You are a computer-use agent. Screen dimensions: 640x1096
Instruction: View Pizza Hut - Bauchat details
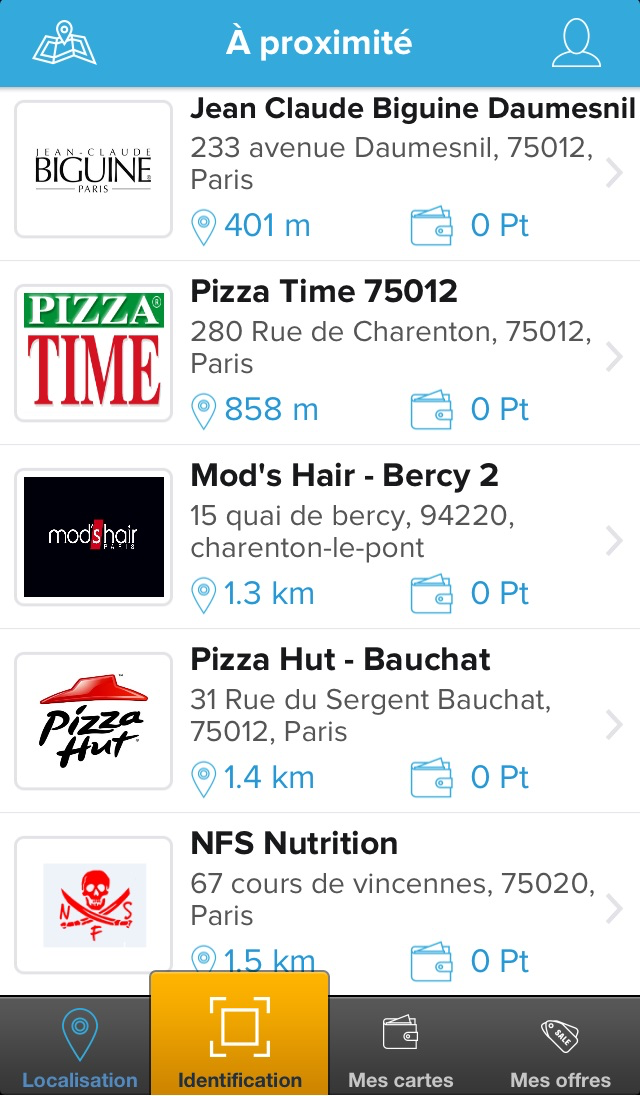320,721
